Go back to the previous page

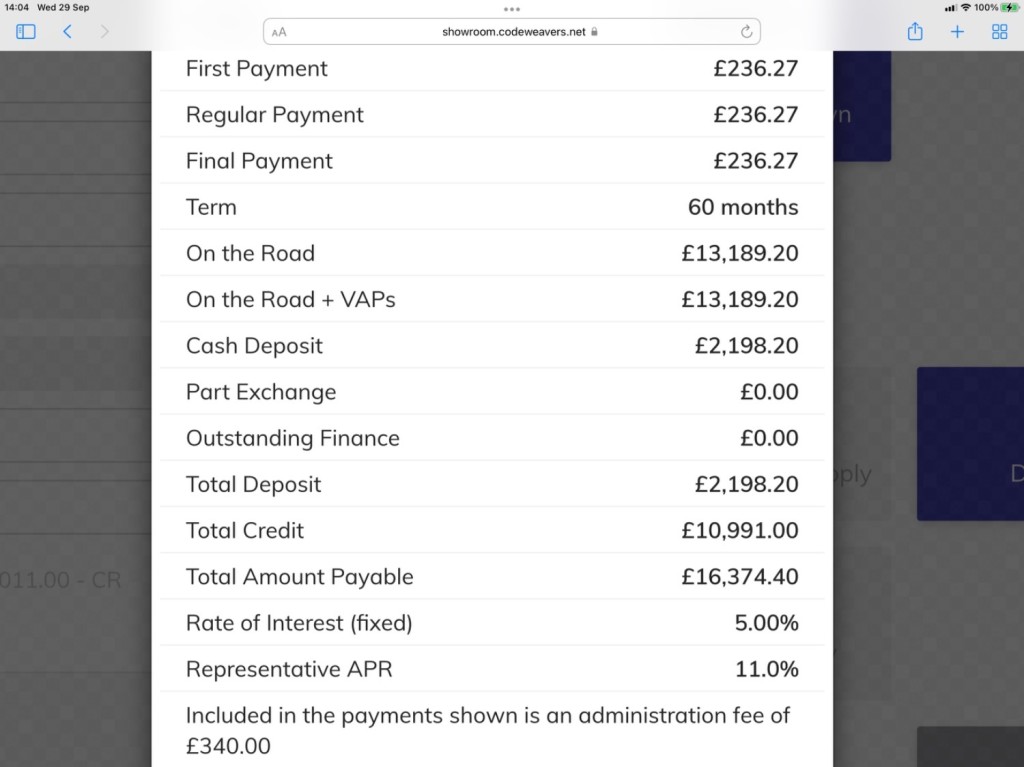[x=67, y=32]
